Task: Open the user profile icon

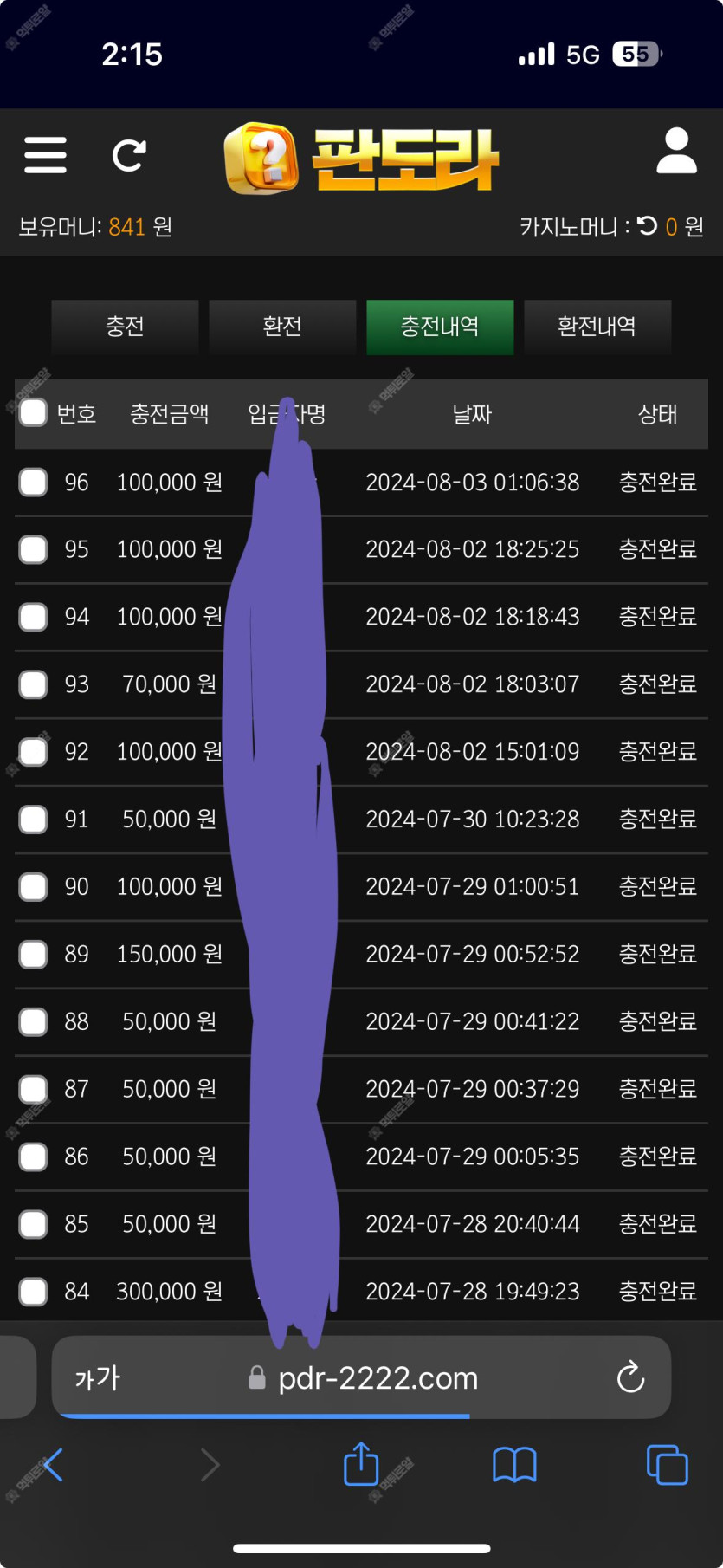Action: (676, 151)
